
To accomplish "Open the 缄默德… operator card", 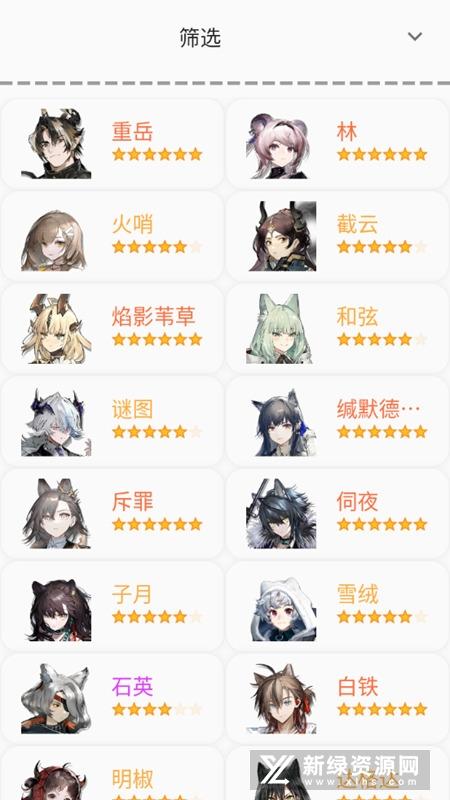I will [x=337, y=421].
